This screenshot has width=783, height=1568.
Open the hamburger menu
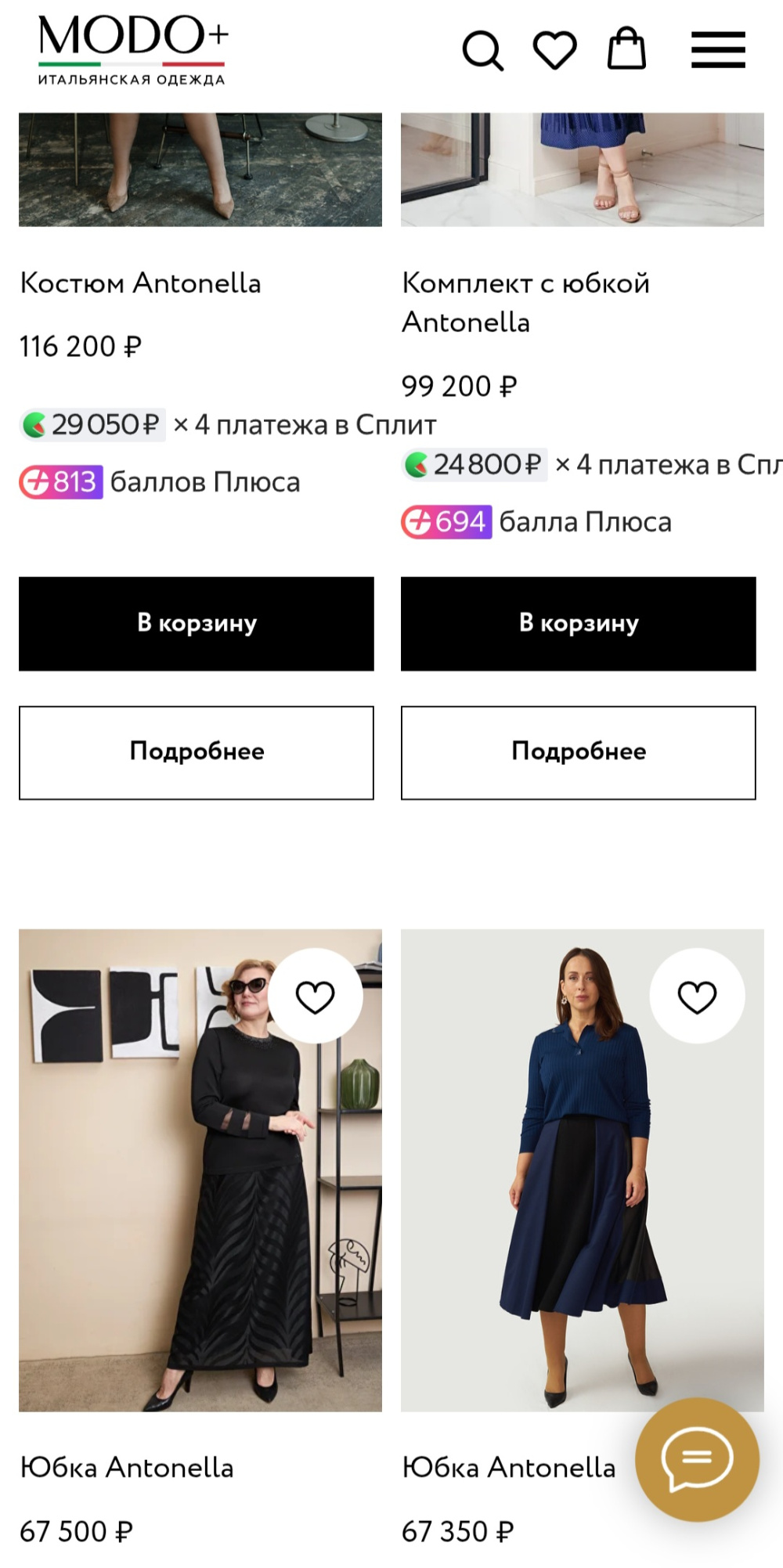click(718, 51)
